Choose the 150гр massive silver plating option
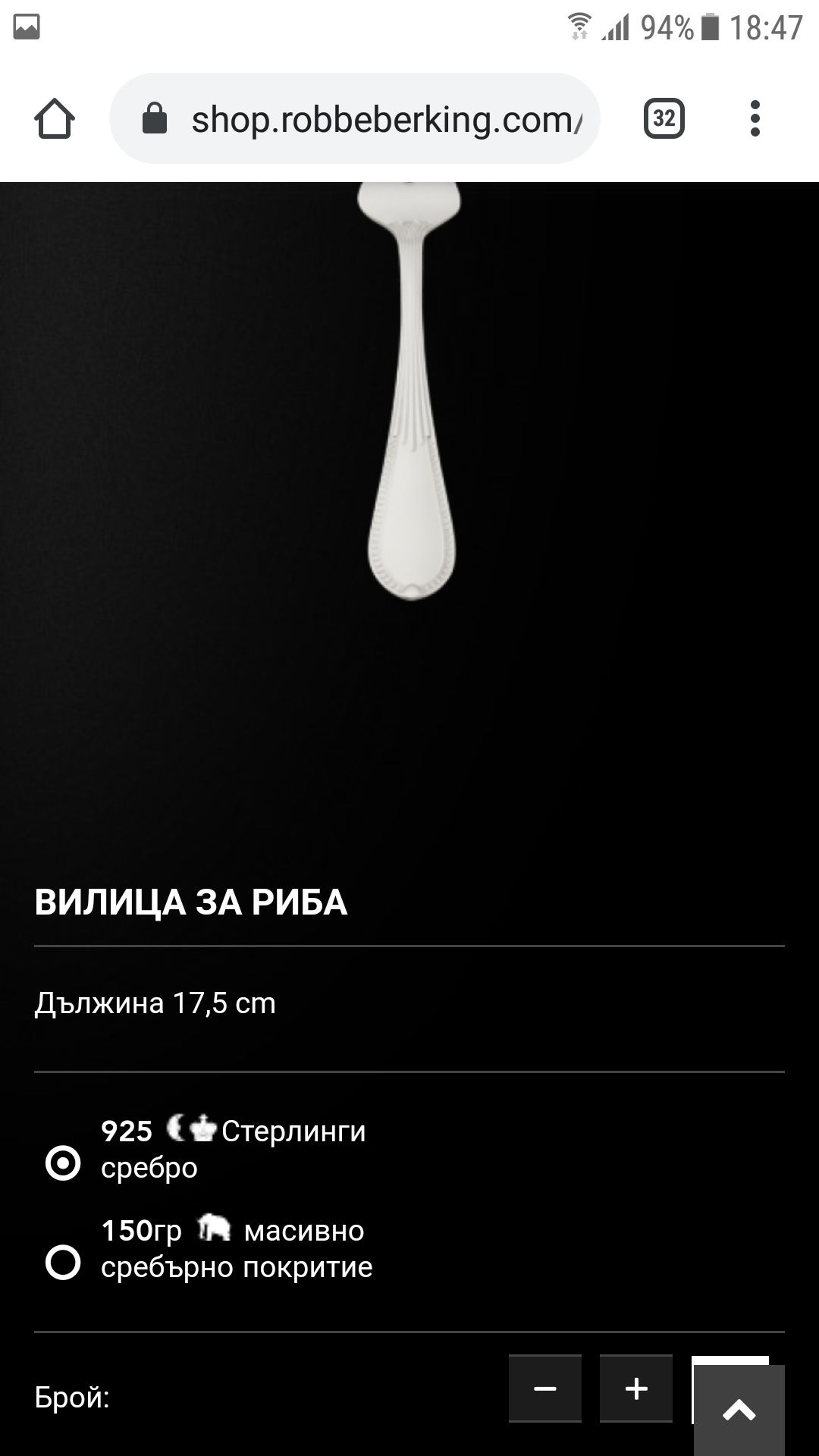 tap(63, 1263)
